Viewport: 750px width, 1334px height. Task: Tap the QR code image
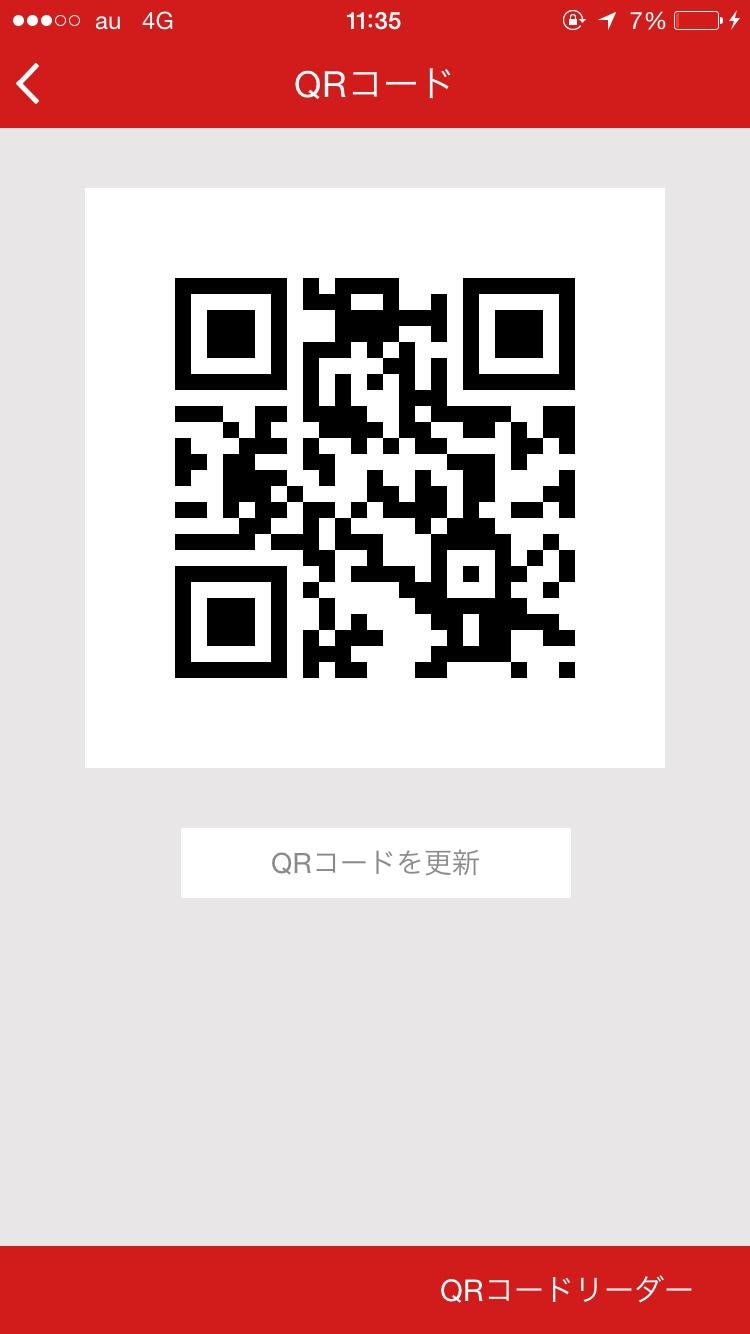click(x=375, y=477)
